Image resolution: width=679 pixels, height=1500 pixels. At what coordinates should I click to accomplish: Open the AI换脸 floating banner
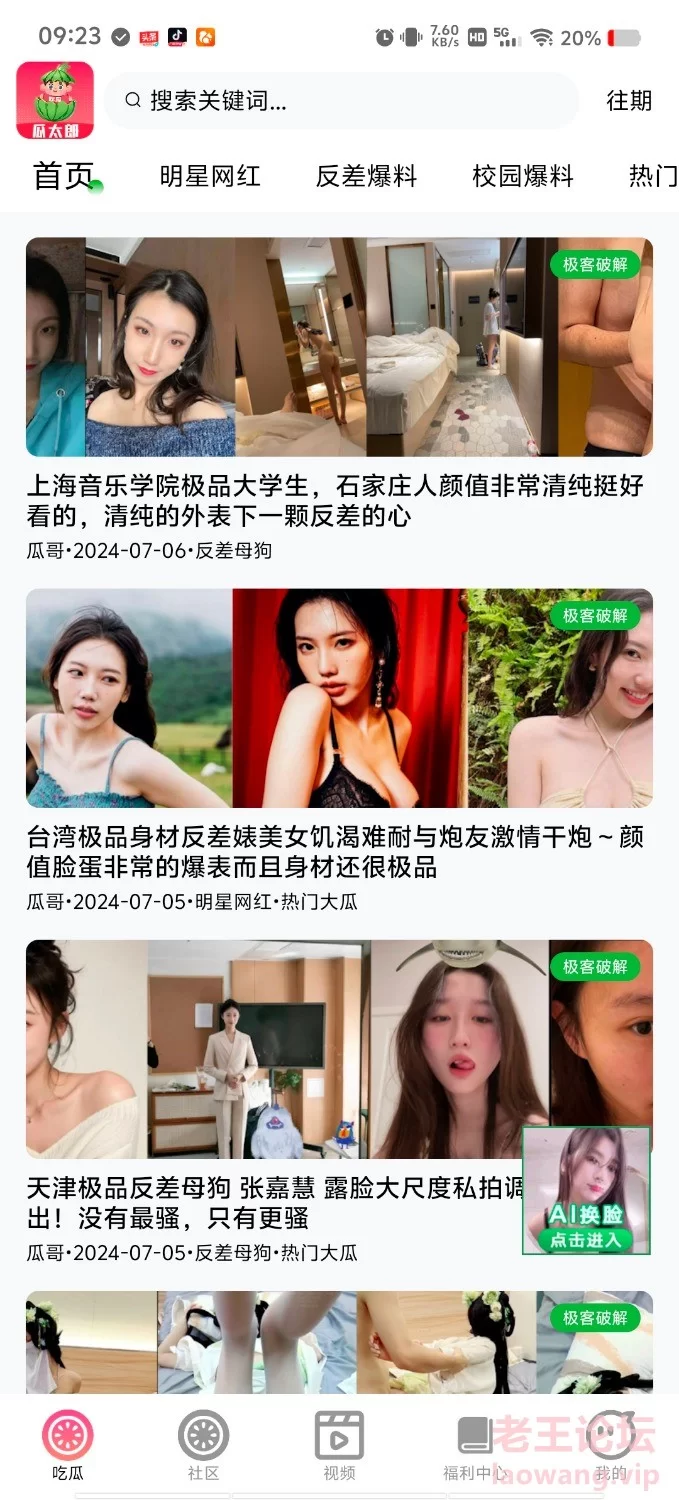click(x=587, y=1190)
